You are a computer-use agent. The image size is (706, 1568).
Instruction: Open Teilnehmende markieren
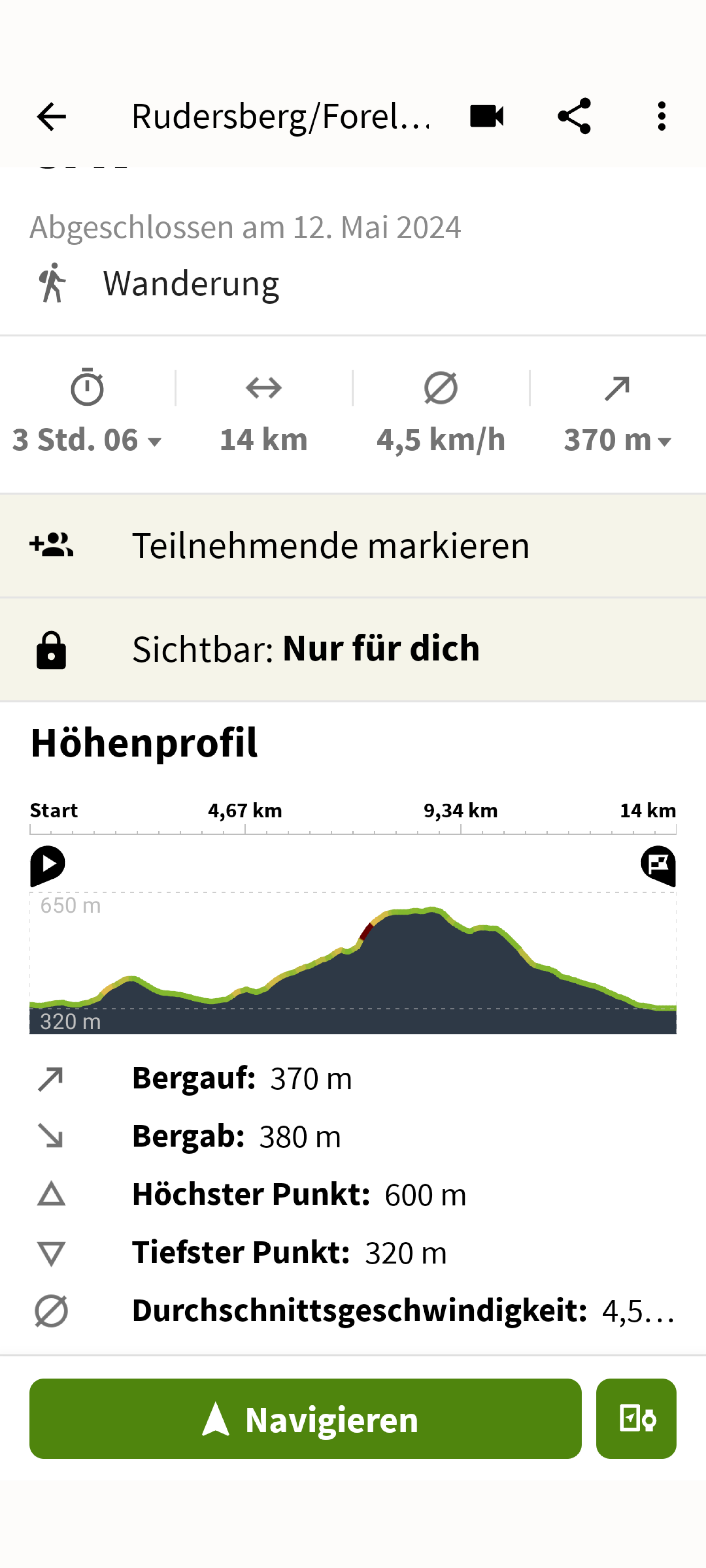353,545
